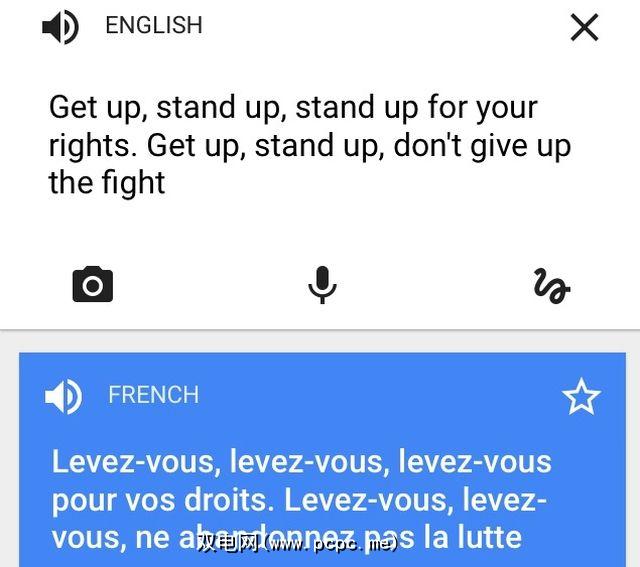This screenshot has width=640, height=567.
Task: Listen to the English text aloud
Action: pos(59,27)
